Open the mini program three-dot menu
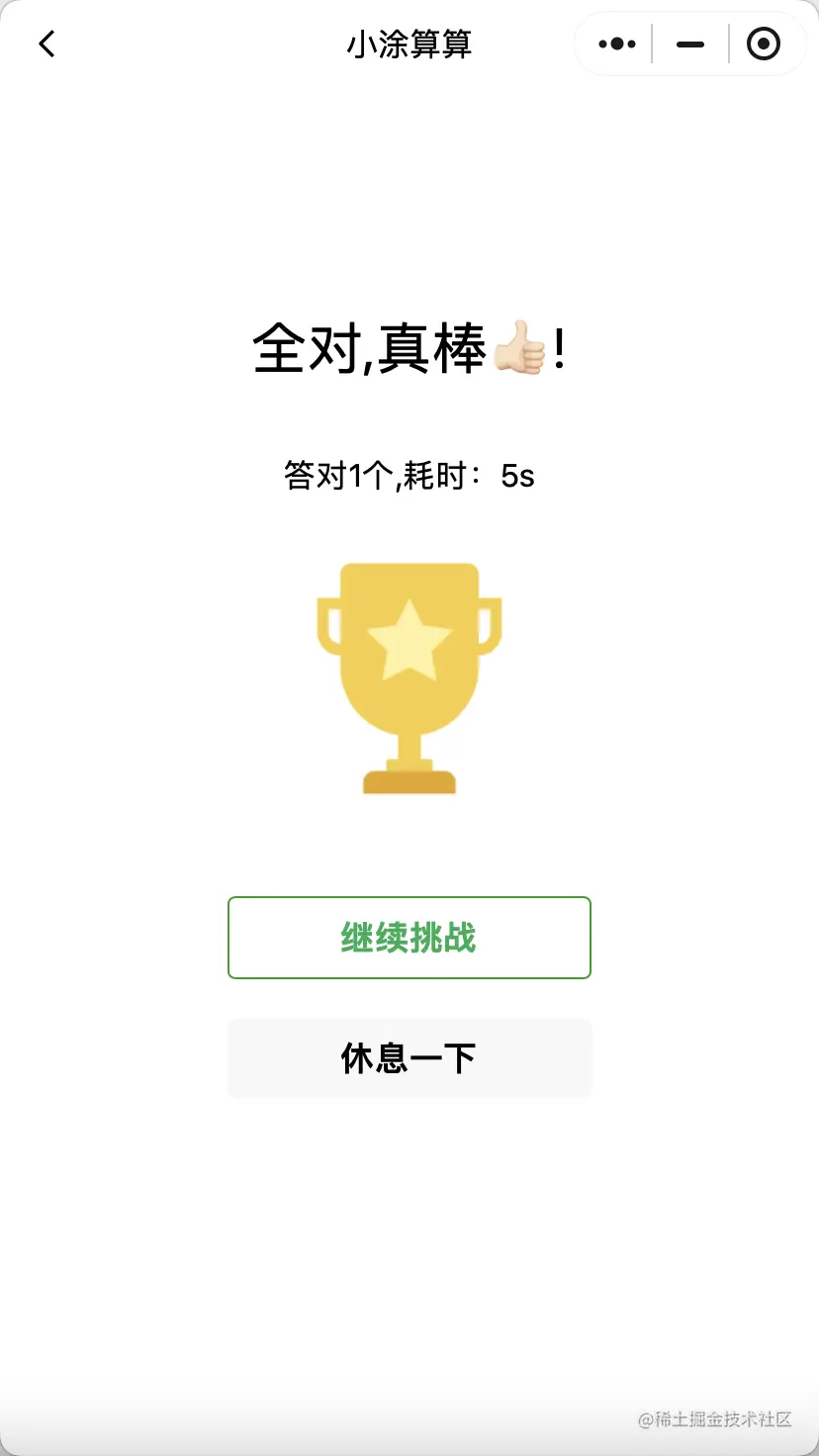This screenshot has width=819, height=1456. tap(616, 44)
